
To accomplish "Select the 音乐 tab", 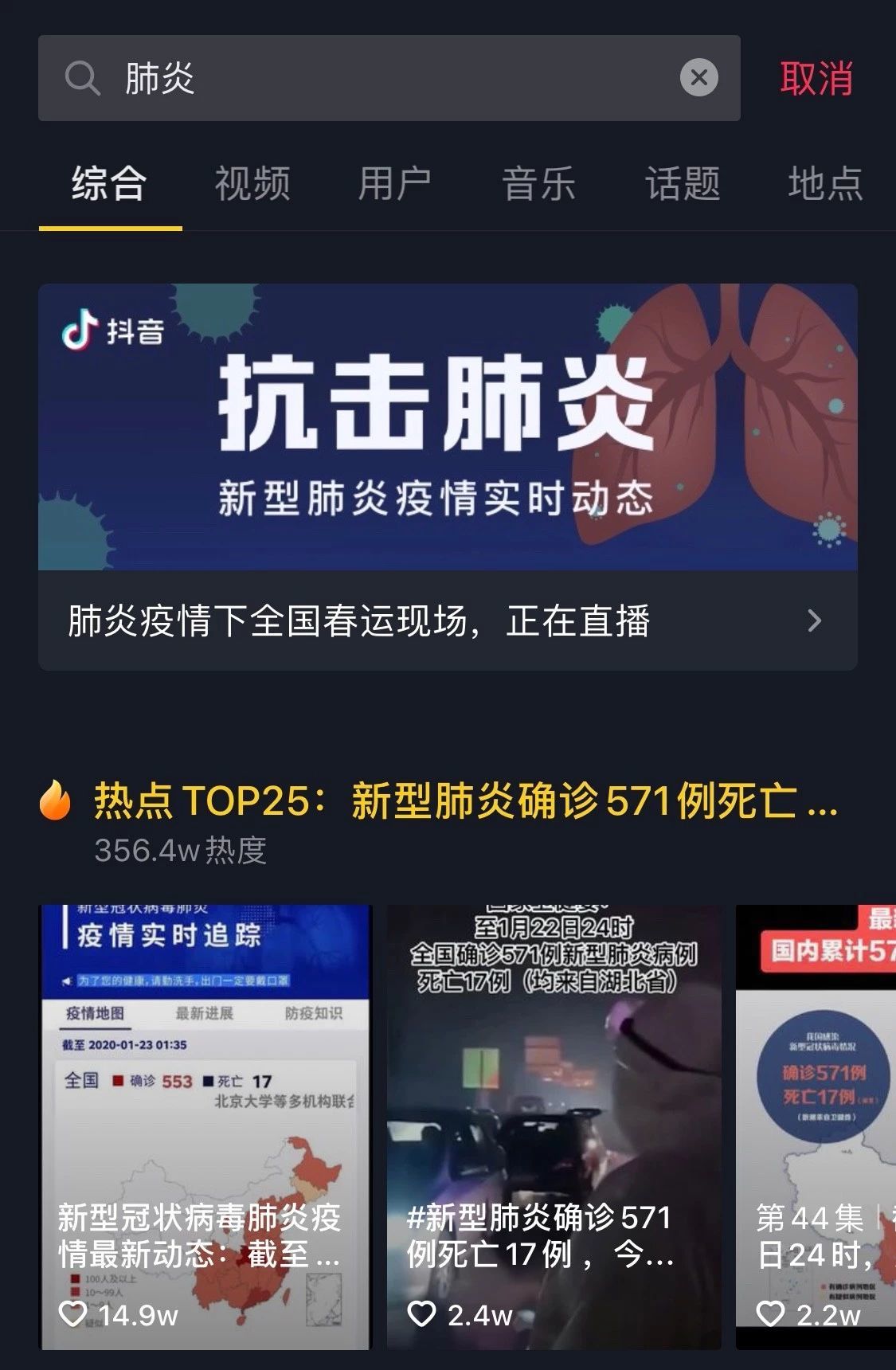I will point(538,184).
